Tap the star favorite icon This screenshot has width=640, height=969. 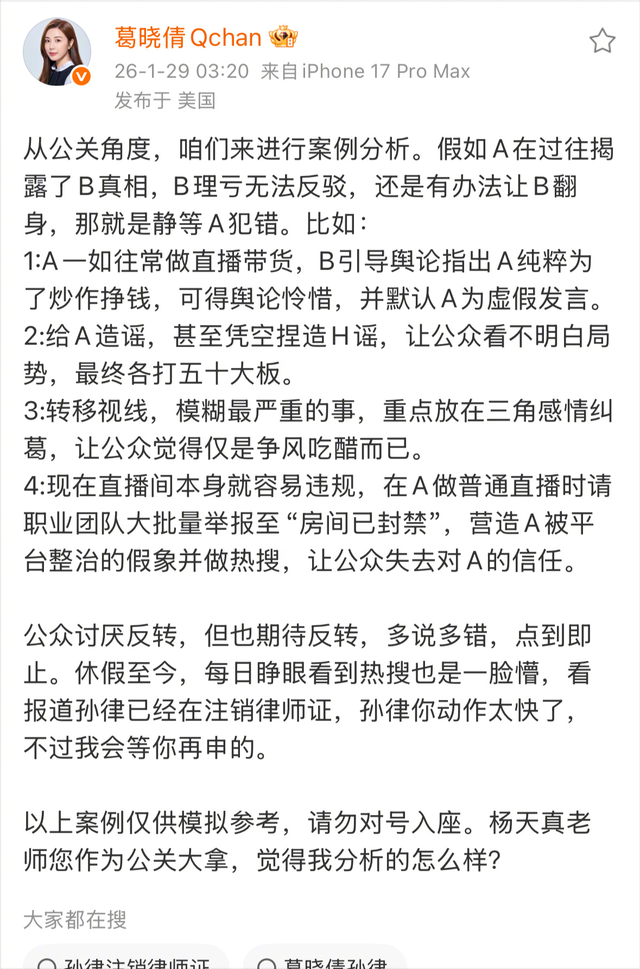602,41
